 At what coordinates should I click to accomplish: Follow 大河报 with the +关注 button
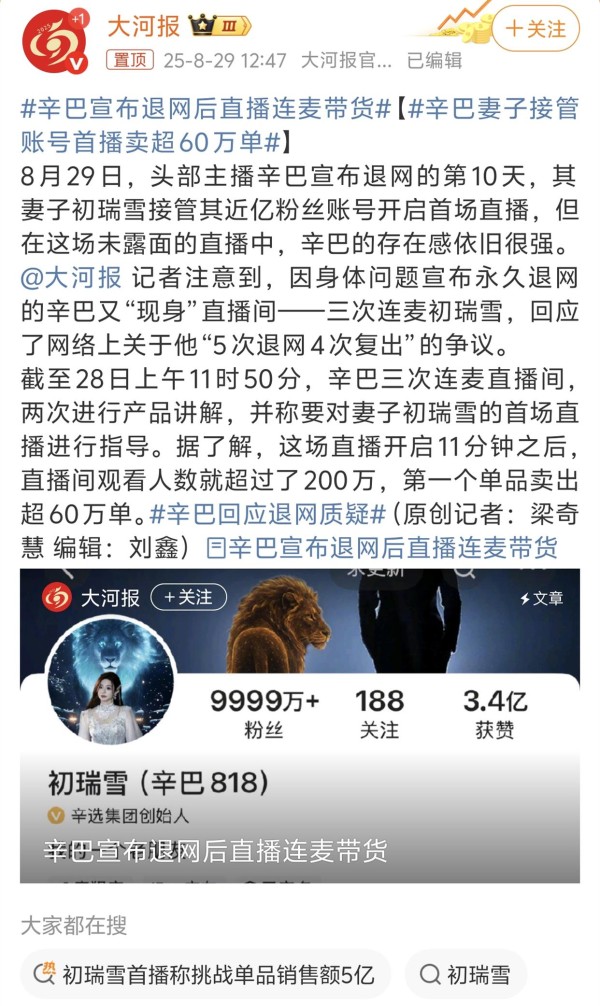click(x=536, y=29)
